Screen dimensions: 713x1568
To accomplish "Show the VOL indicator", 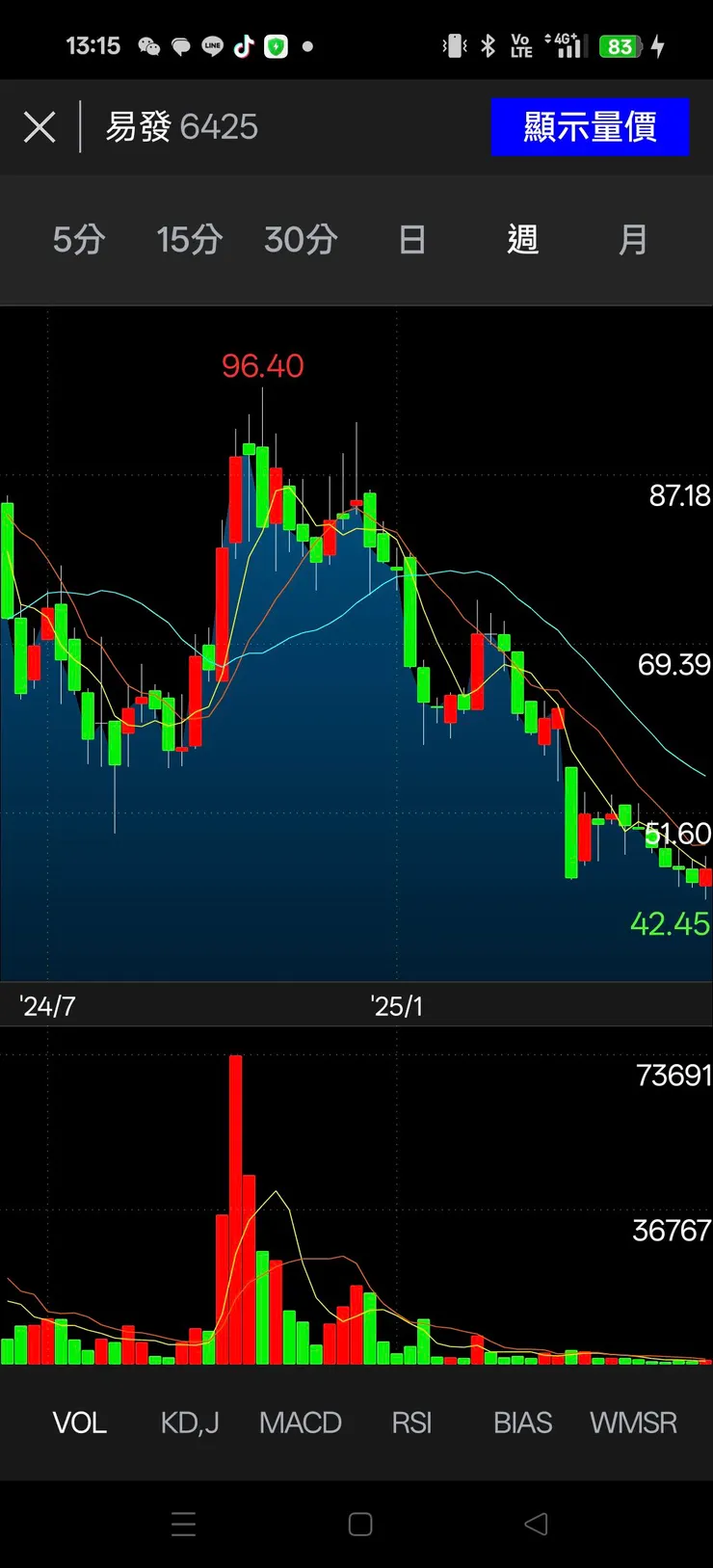I will click(79, 1422).
